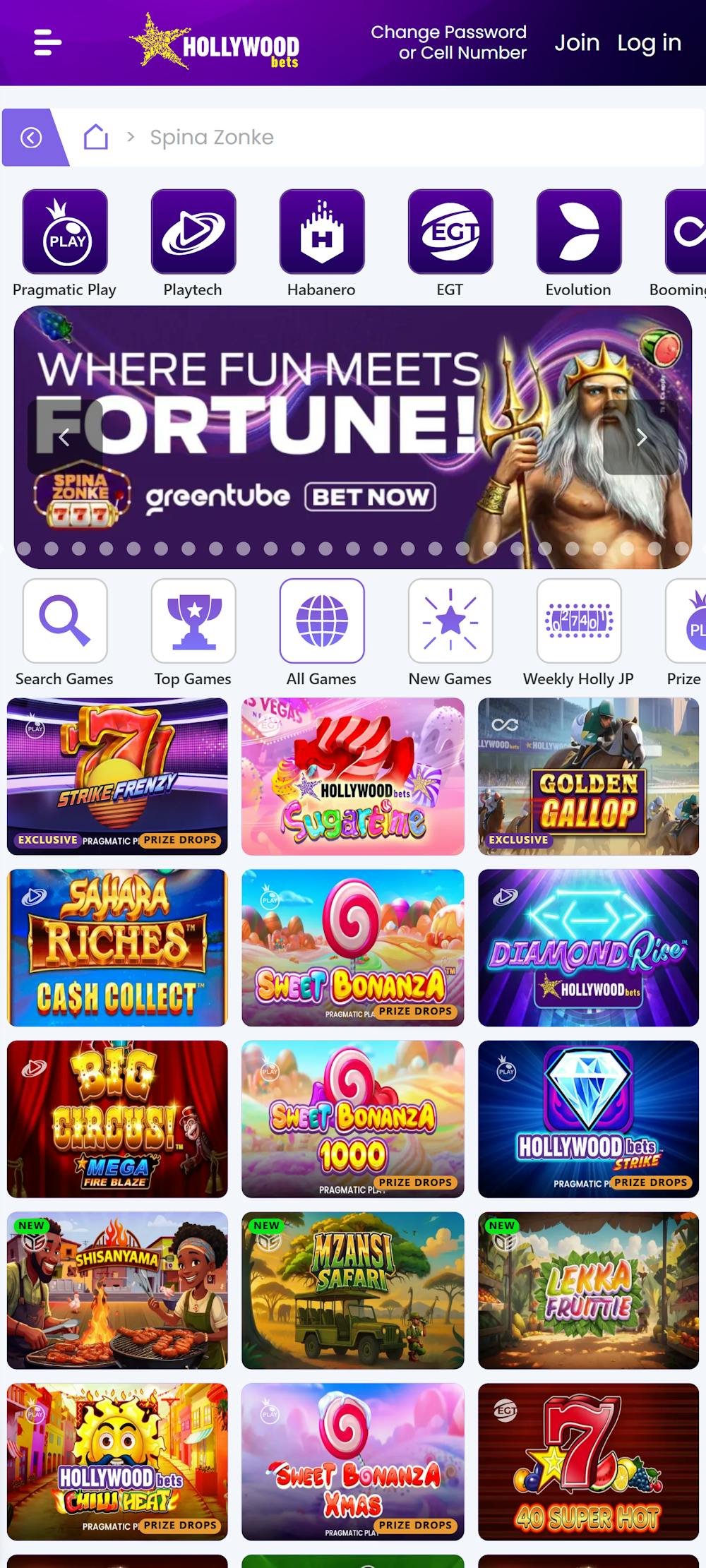
Task: Select Pragmatic Play provider
Action: 65,232
